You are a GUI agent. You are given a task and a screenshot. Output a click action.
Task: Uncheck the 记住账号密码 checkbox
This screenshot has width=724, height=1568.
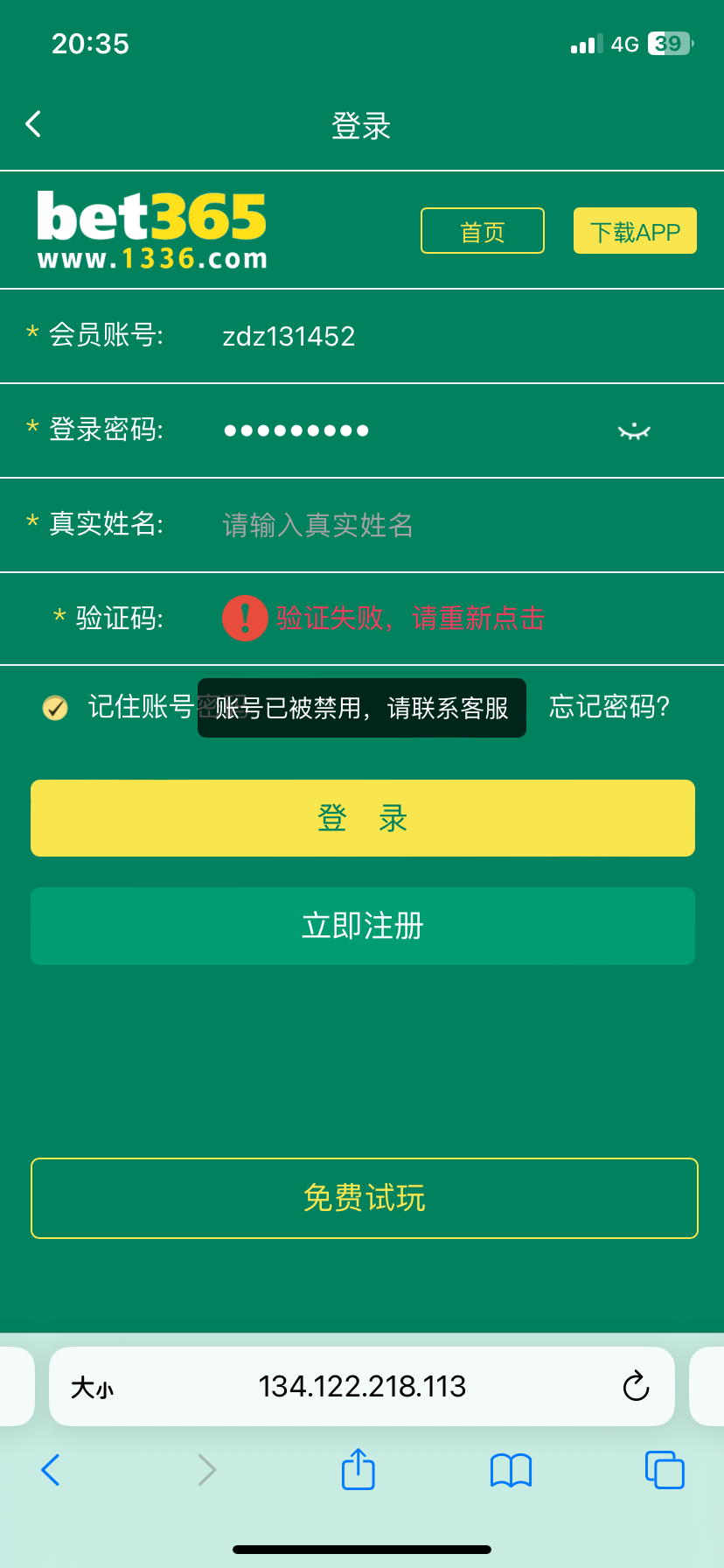[55, 707]
